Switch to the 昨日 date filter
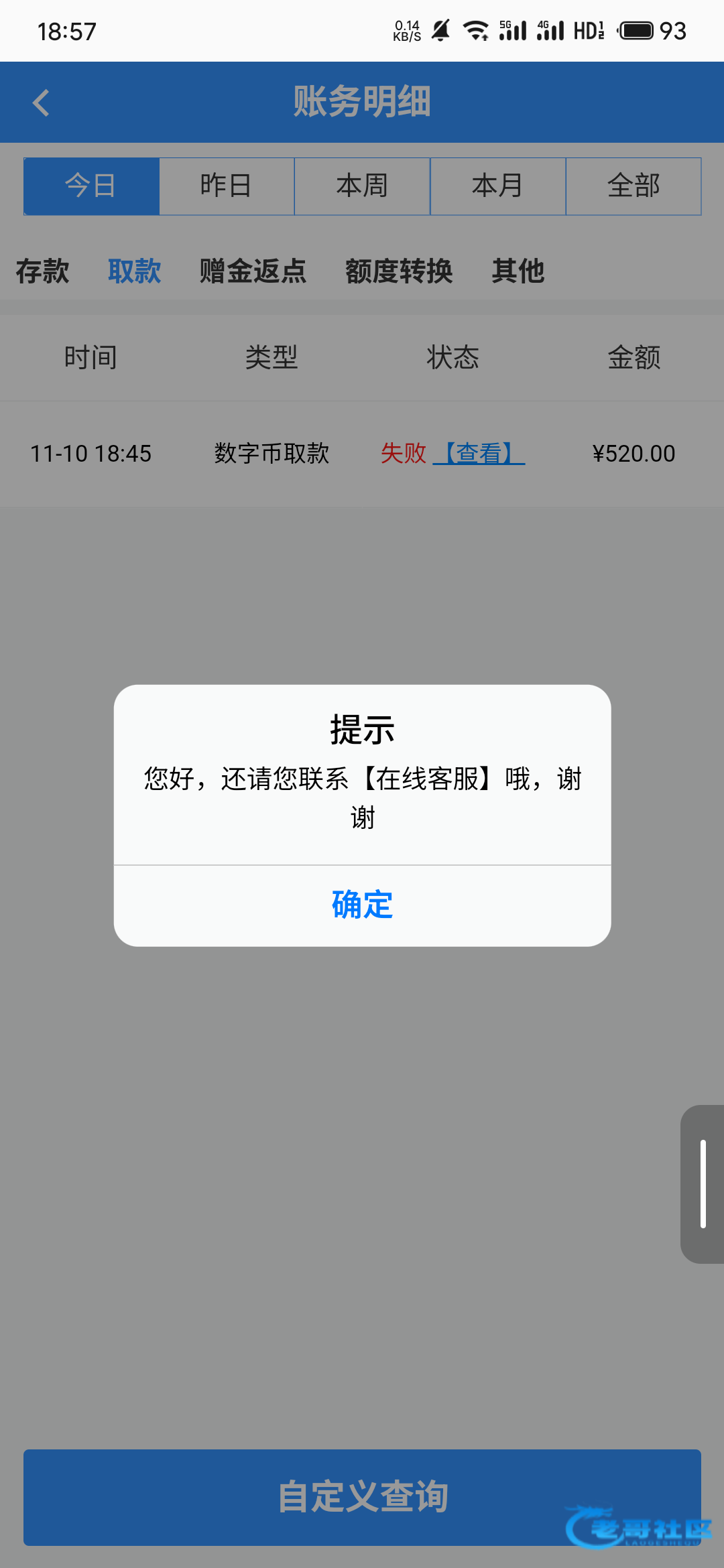The height and width of the screenshot is (1568, 724). pyautogui.click(x=227, y=186)
